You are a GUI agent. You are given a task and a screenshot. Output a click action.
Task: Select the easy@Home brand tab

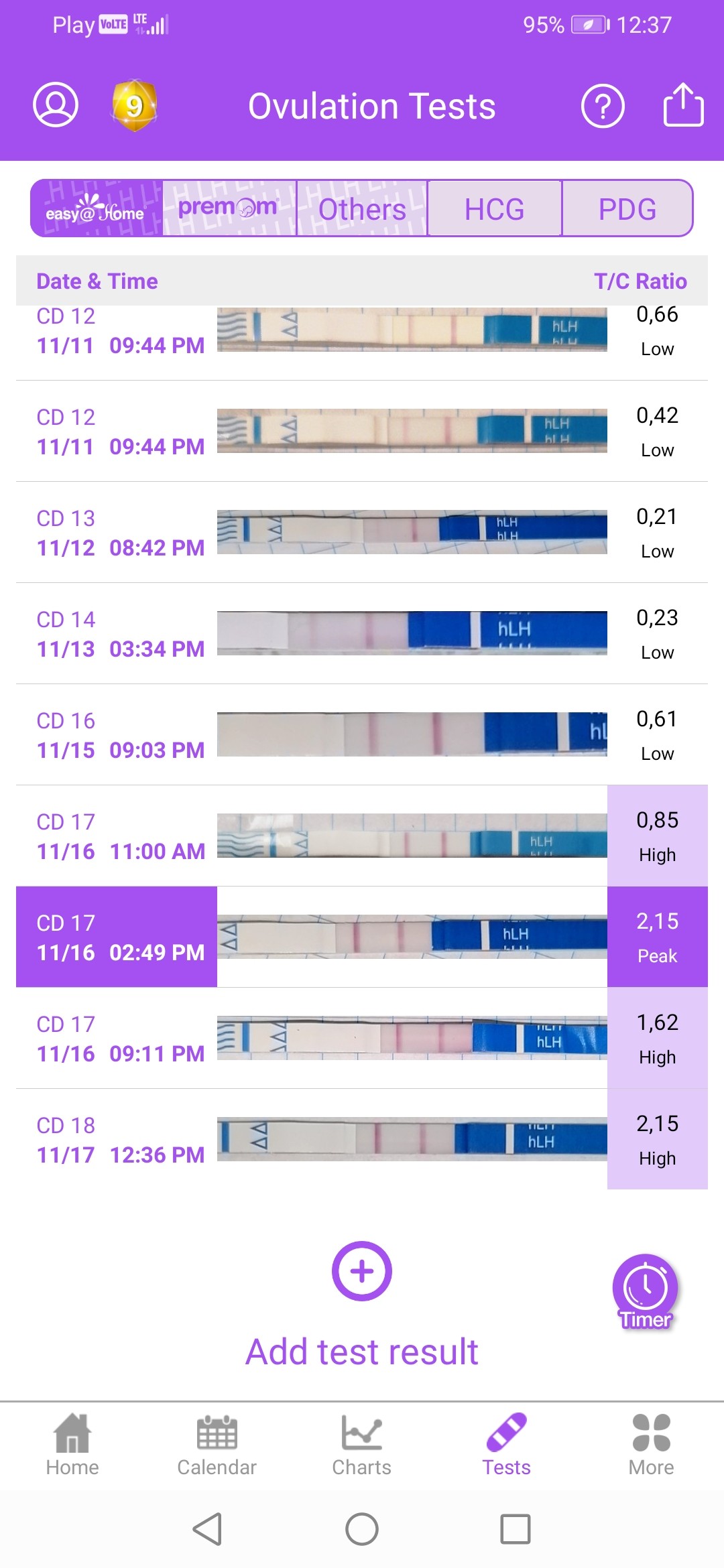pos(97,208)
